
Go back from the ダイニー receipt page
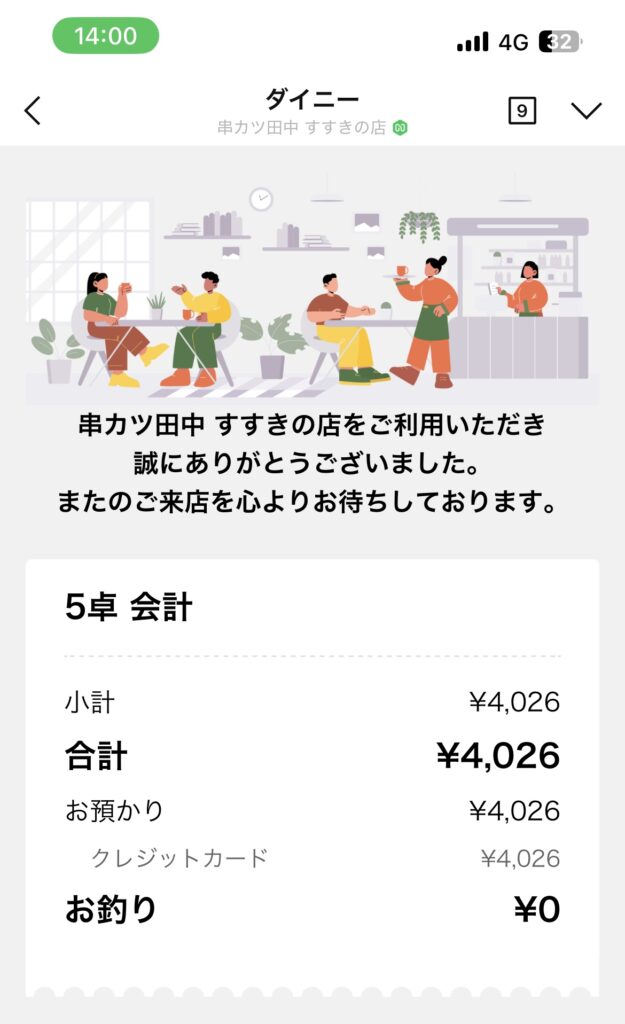(x=33, y=110)
